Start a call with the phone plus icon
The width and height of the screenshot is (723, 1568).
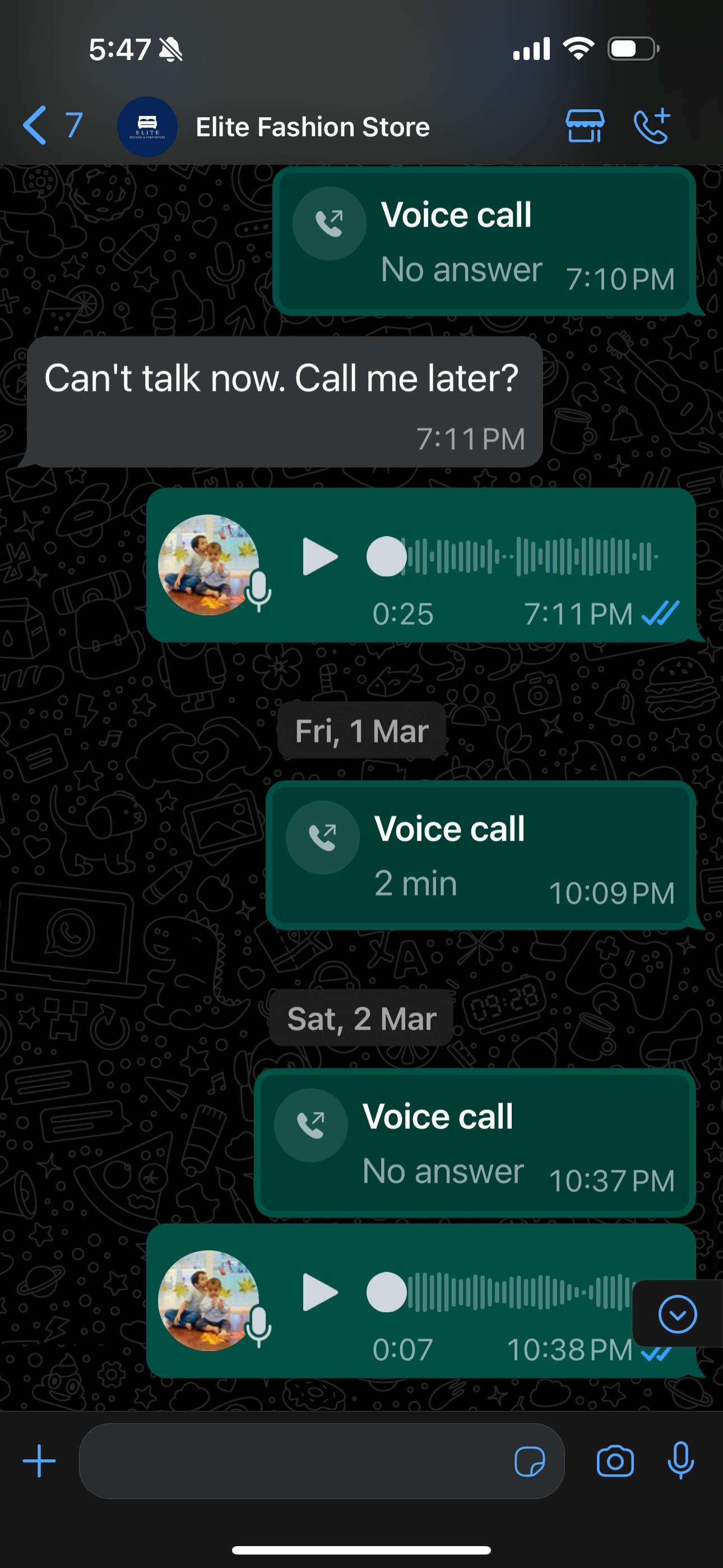click(652, 126)
